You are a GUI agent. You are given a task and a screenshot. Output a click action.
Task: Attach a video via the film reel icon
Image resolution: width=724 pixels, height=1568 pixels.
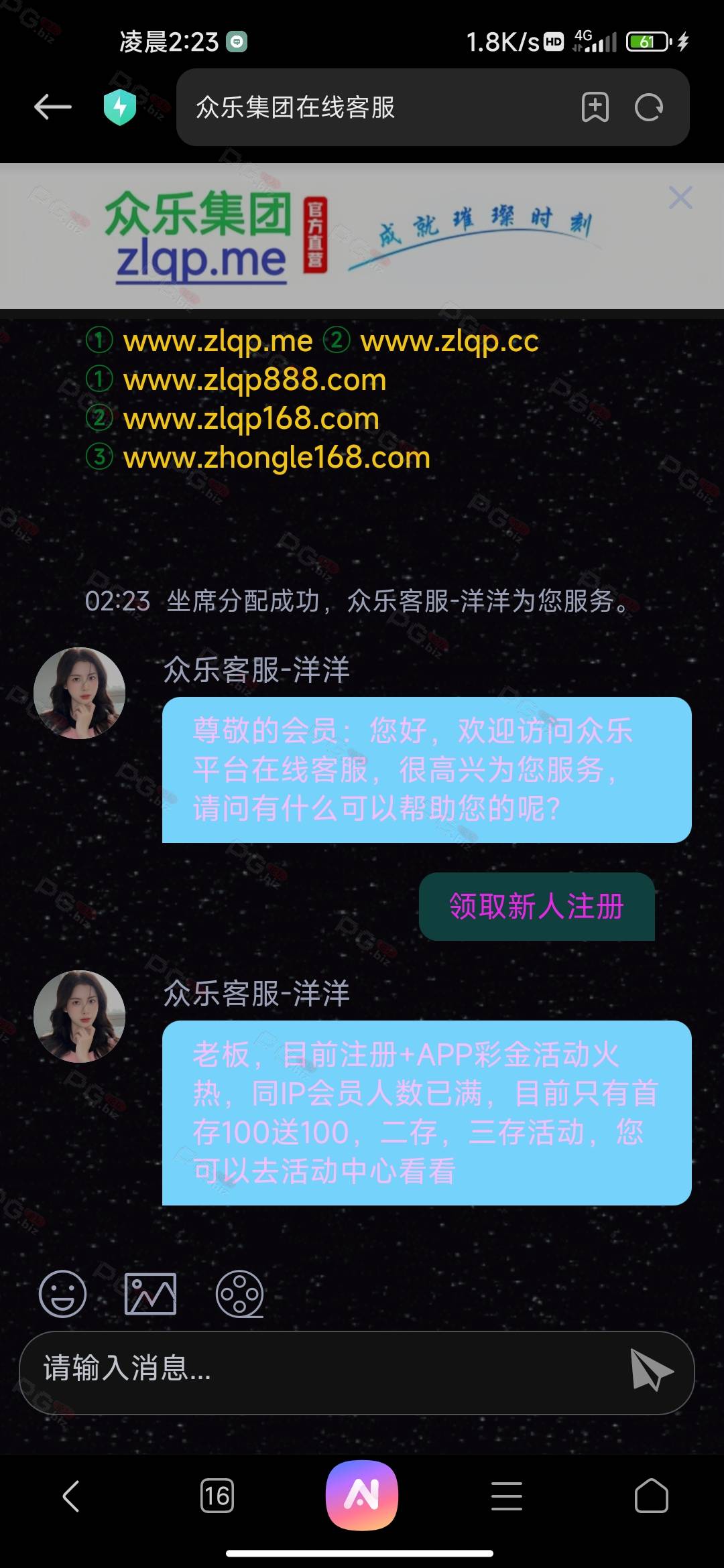pos(239,1293)
